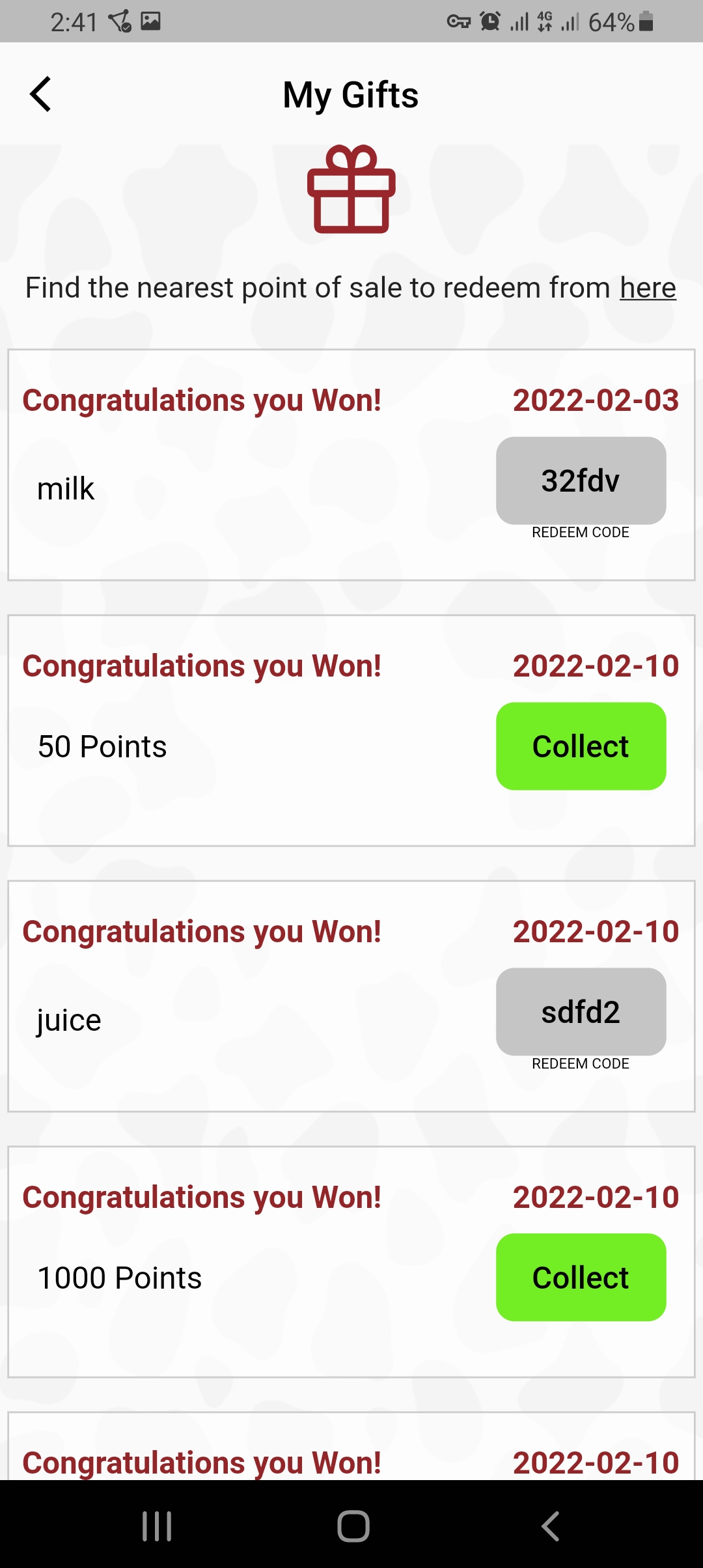Tap the 32fdv redeem code for milk
The width and height of the screenshot is (703, 1568).
point(581,481)
